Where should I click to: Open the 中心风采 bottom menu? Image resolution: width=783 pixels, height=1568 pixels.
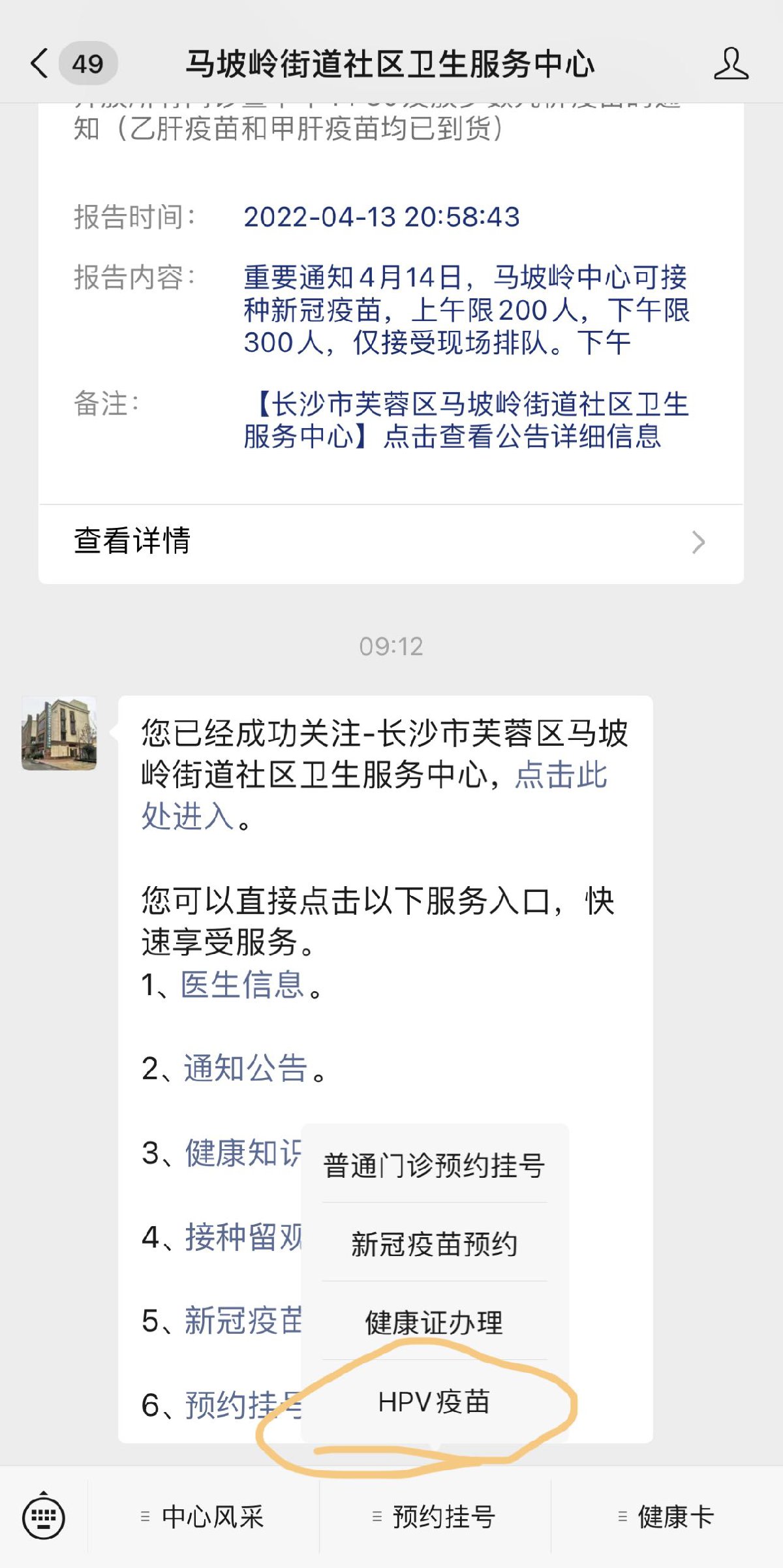(204, 1516)
